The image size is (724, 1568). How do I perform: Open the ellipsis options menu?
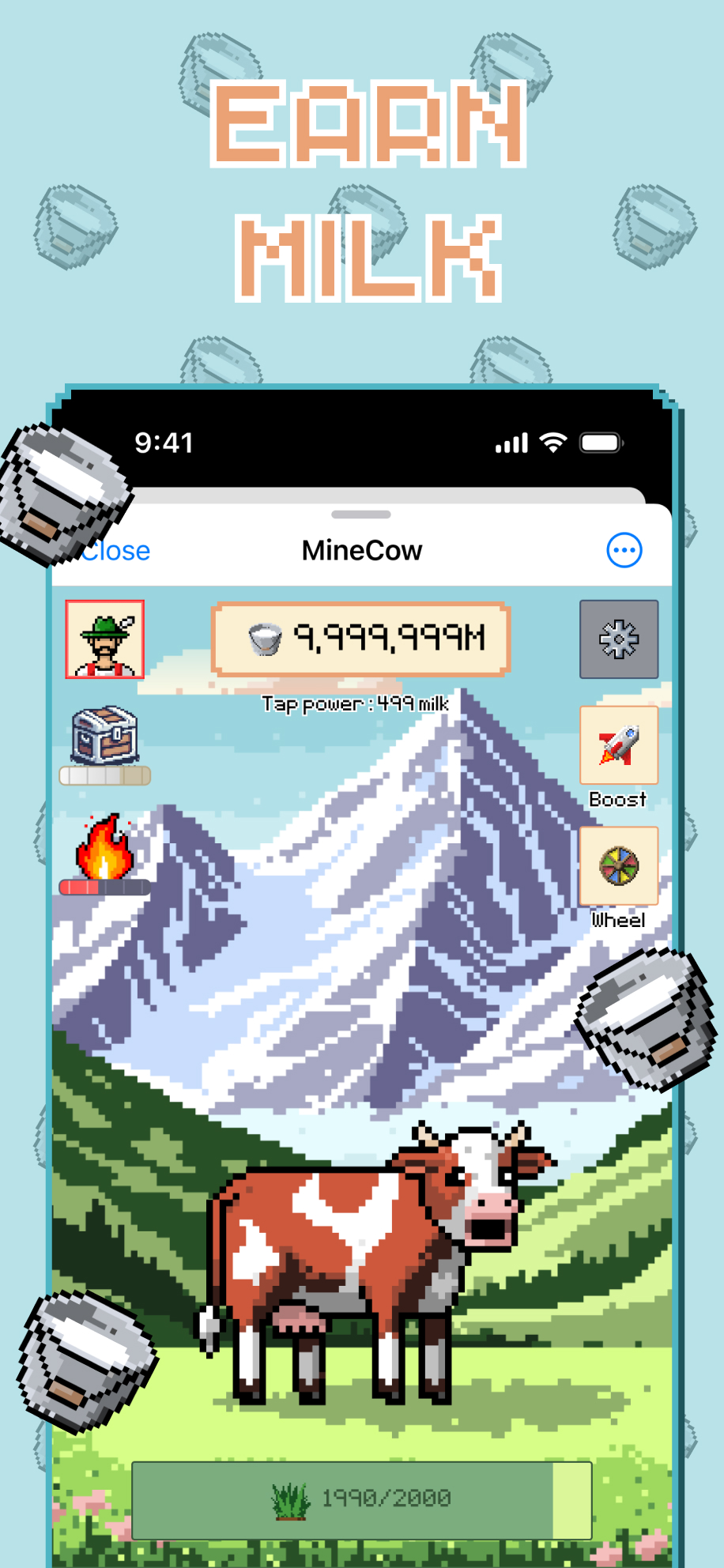click(624, 550)
